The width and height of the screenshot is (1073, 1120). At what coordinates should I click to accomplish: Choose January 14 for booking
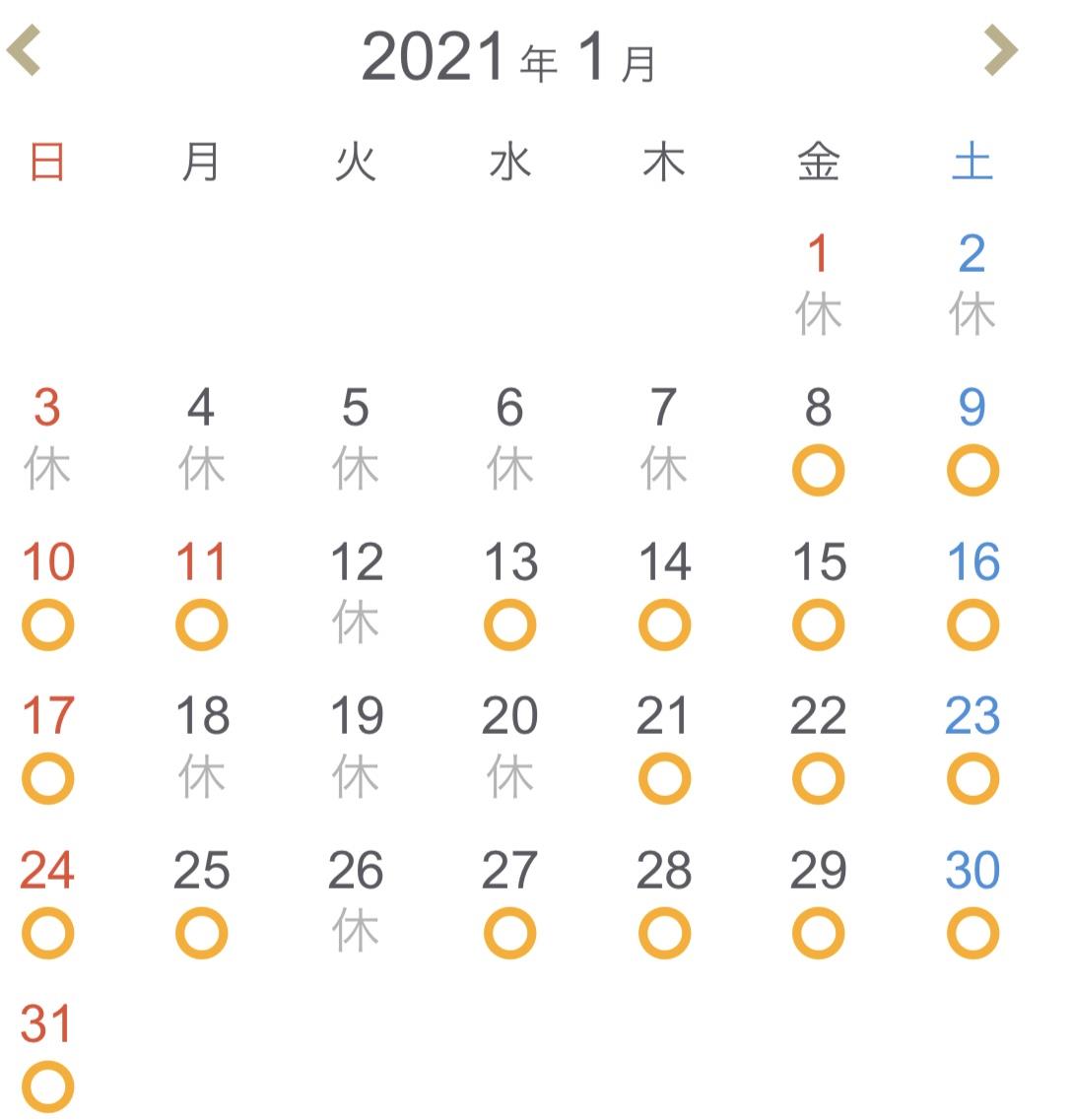[664, 593]
